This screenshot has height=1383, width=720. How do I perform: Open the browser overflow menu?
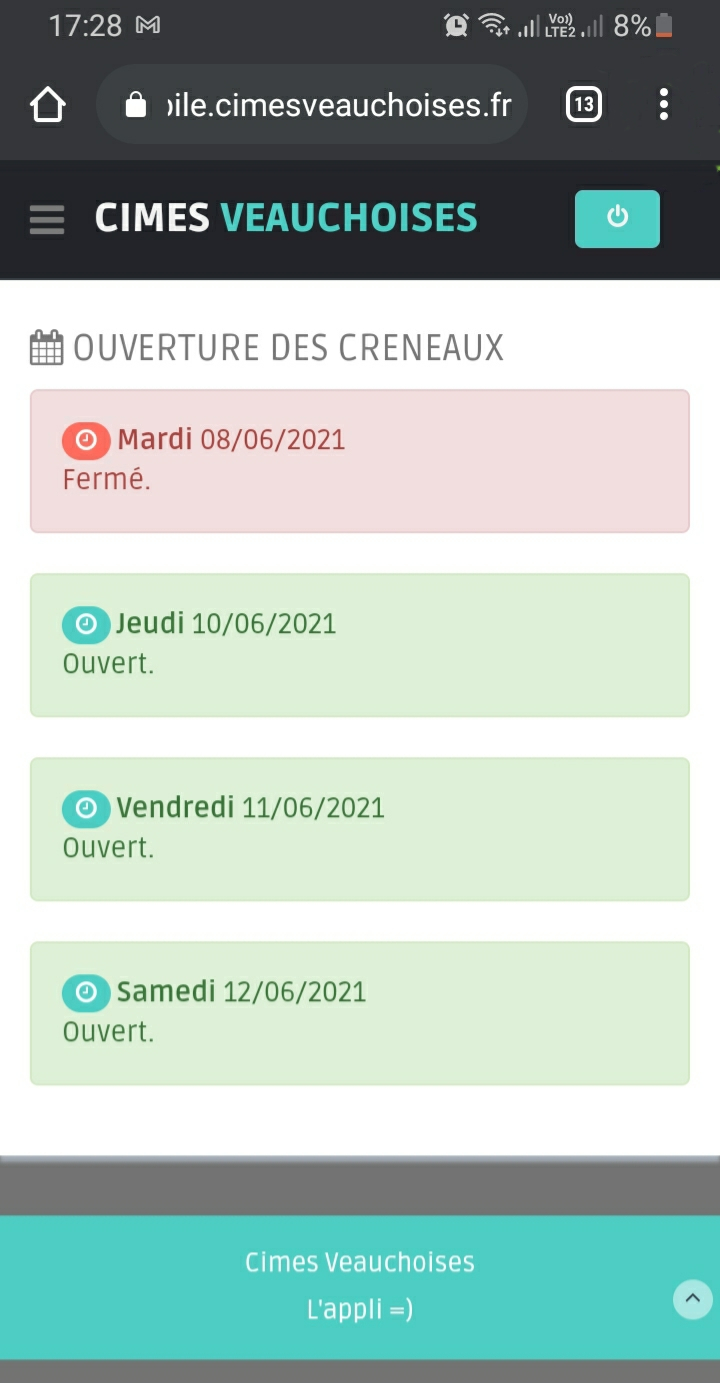click(x=664, y=104)
